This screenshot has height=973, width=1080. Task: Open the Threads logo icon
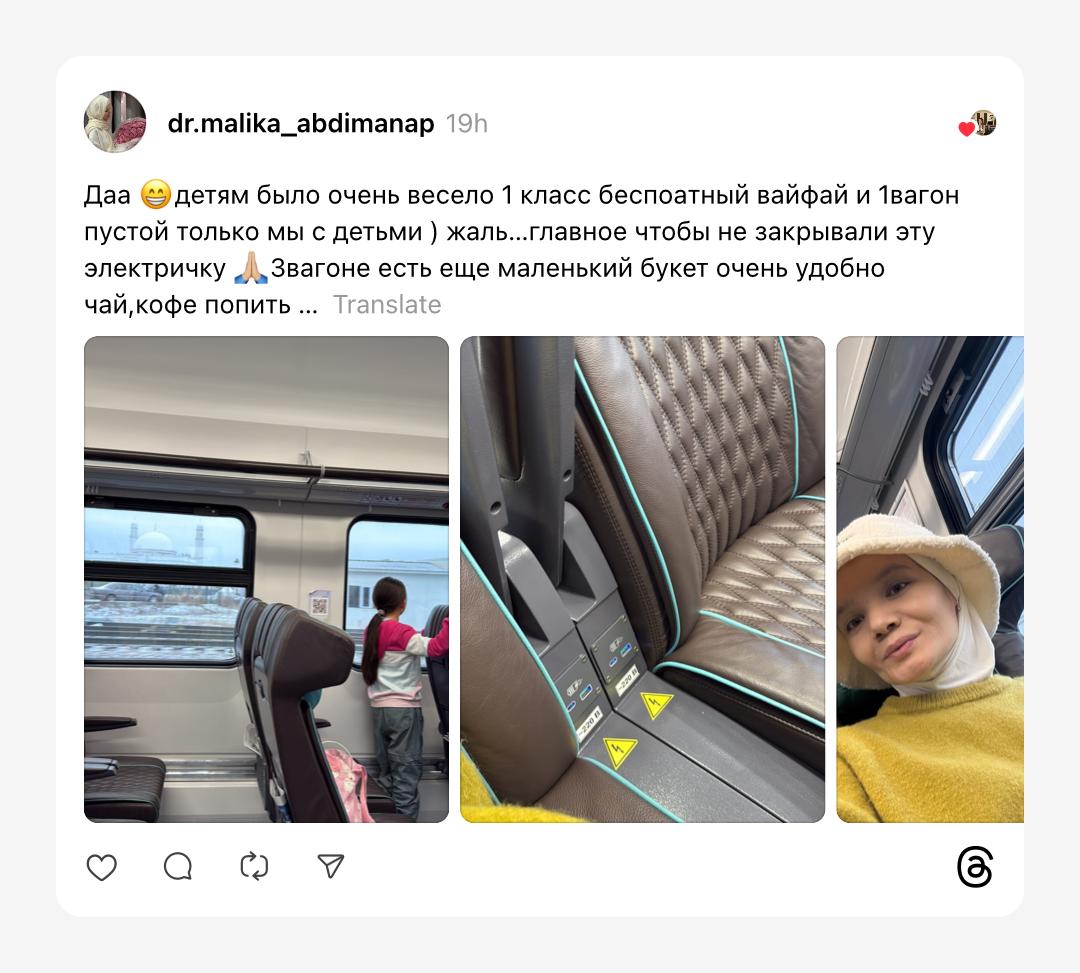pyautogui.click(x=974, y=867)
